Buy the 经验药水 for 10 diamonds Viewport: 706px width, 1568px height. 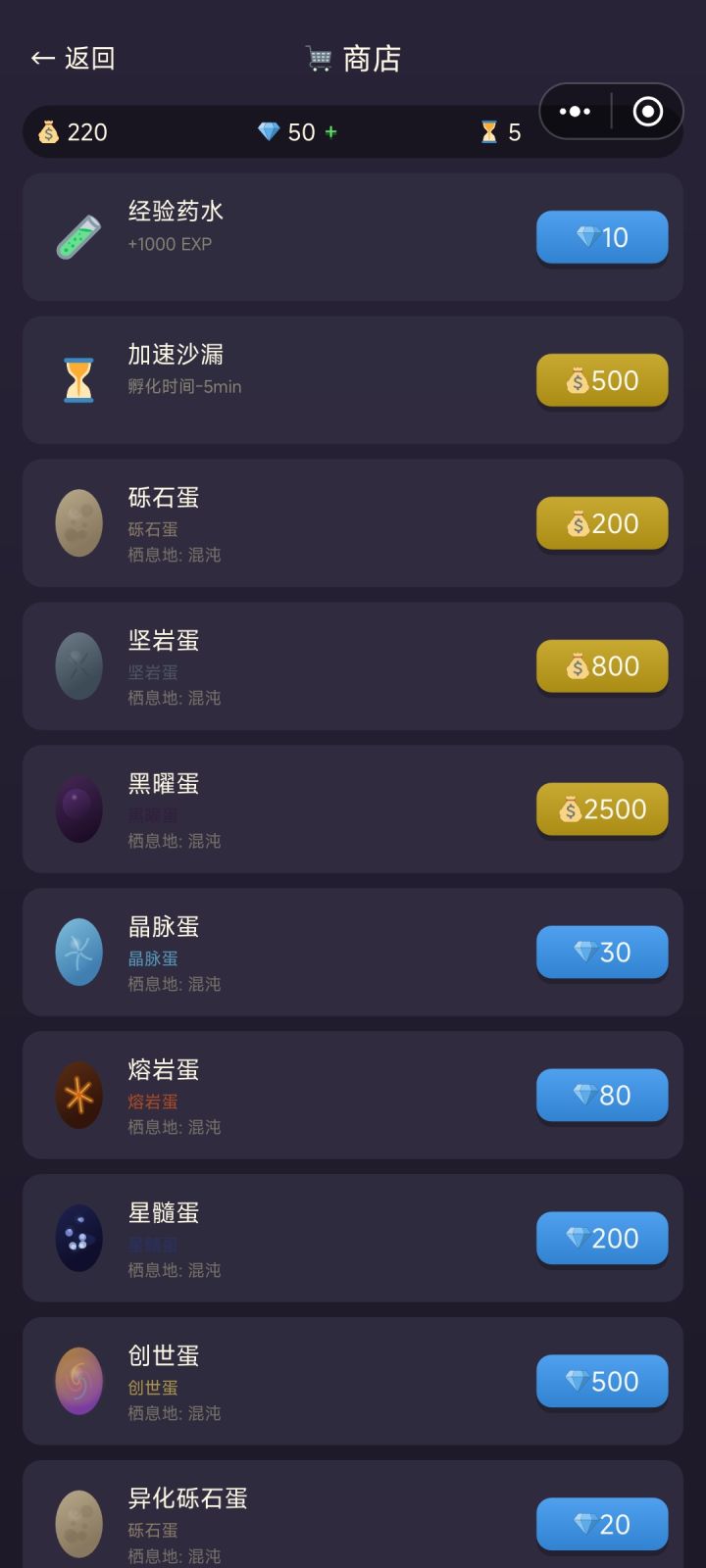(x=601, y=237)
